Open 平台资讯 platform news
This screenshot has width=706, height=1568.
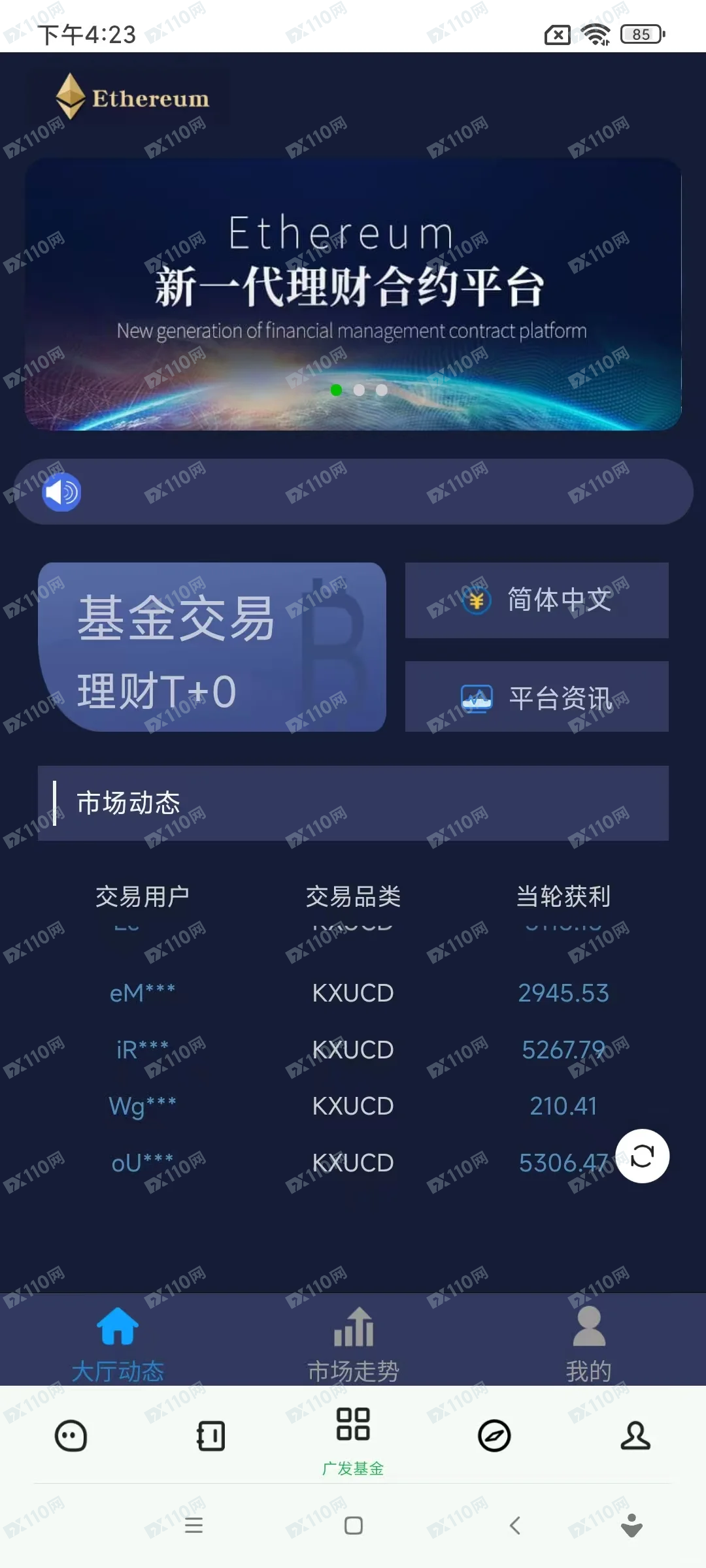pos(537,697)
